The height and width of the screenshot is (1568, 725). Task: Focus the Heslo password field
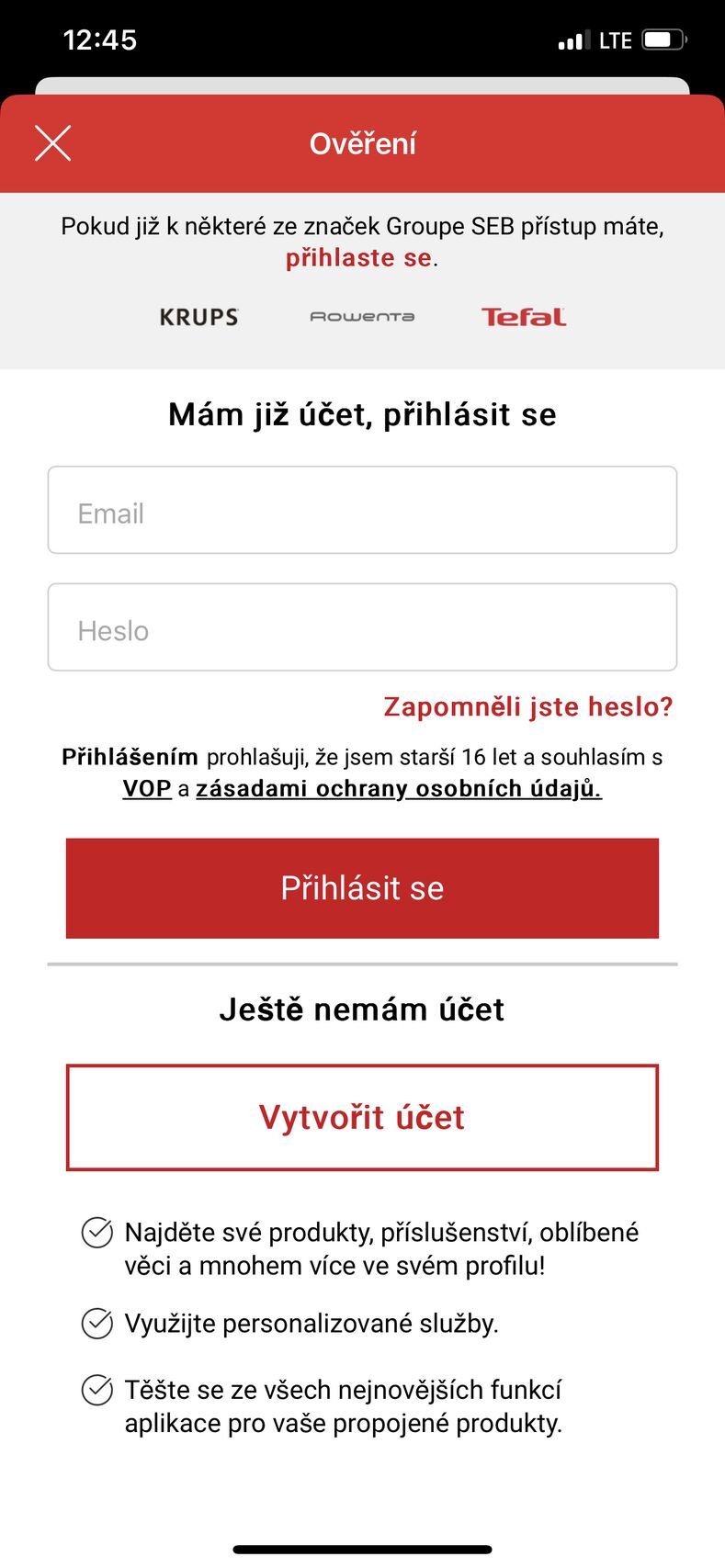tap(362, 628)
